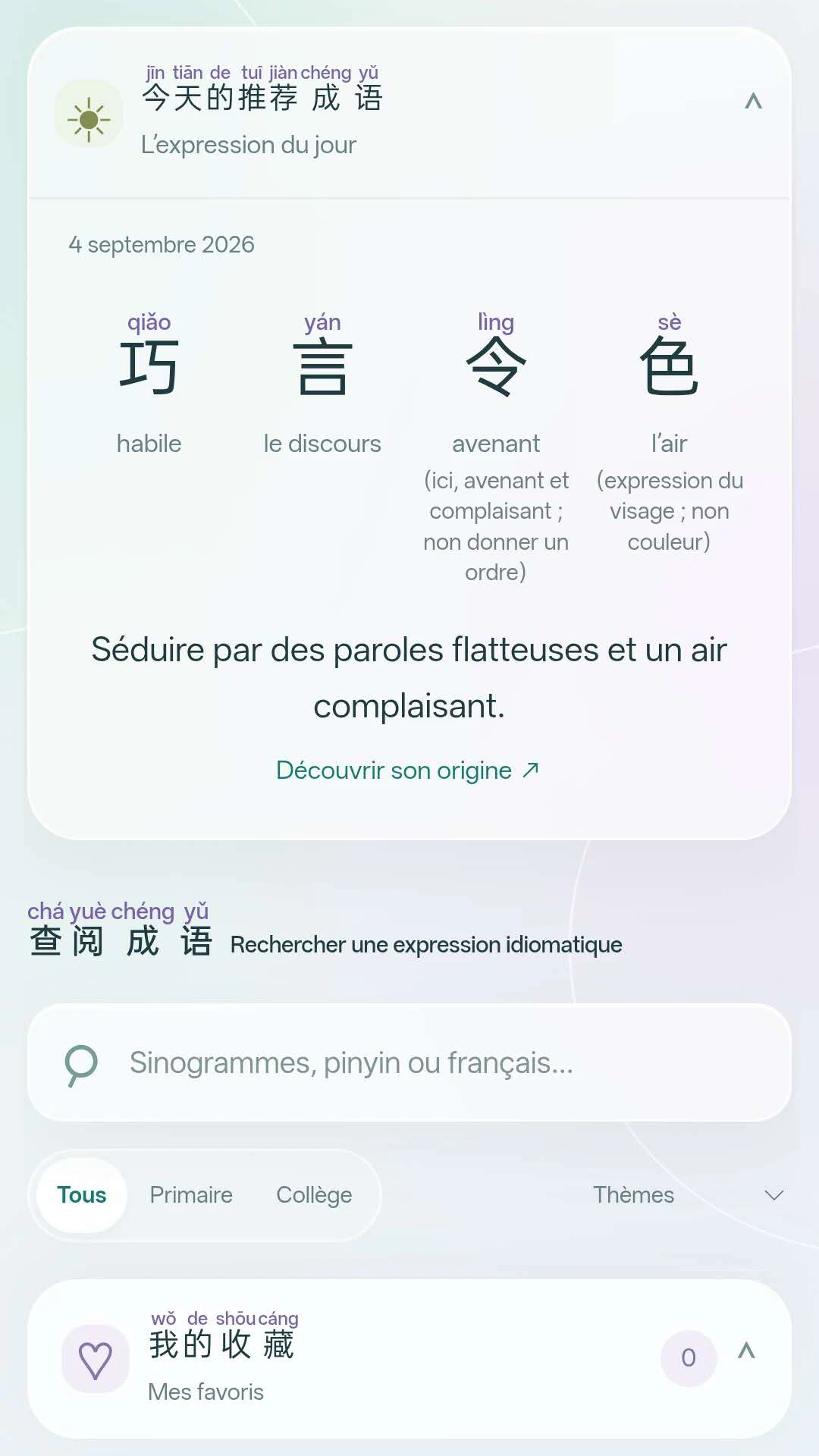Select the Tous filter
819x1456 pixels.
pos(82,1195)
